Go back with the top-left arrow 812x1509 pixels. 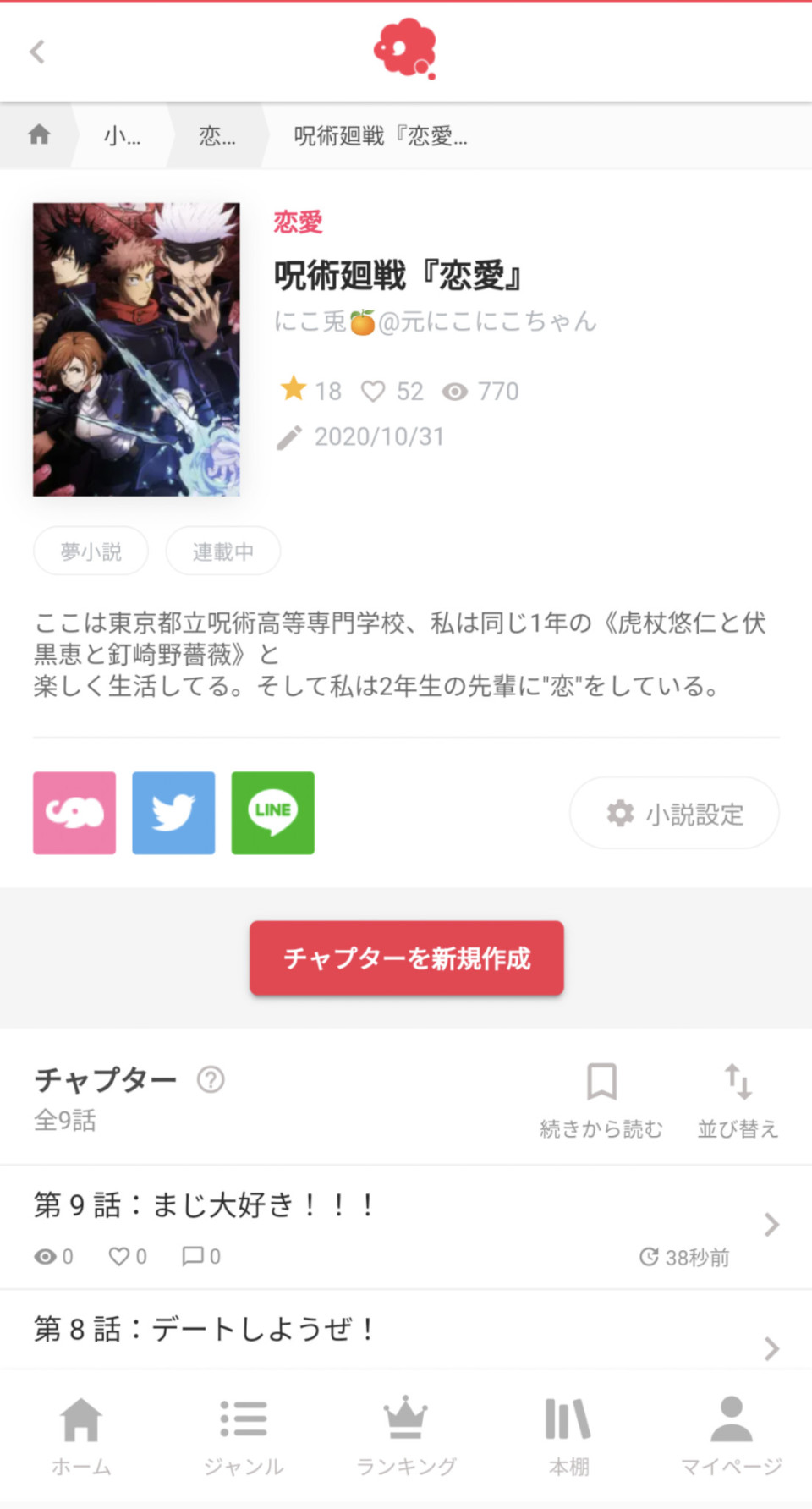click(37, 52)
